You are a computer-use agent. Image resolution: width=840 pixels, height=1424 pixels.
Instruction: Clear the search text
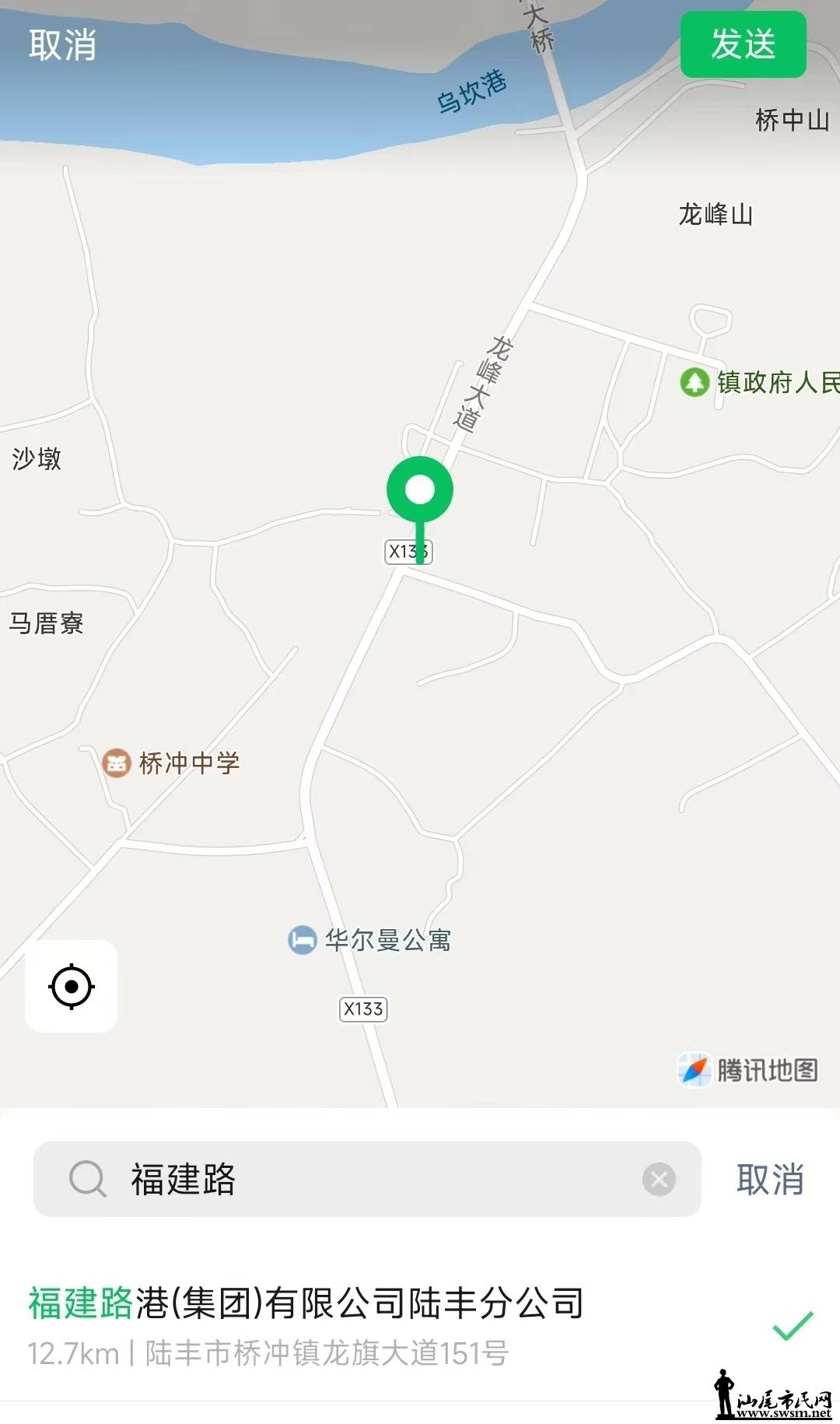click(x=659, y=1180)
